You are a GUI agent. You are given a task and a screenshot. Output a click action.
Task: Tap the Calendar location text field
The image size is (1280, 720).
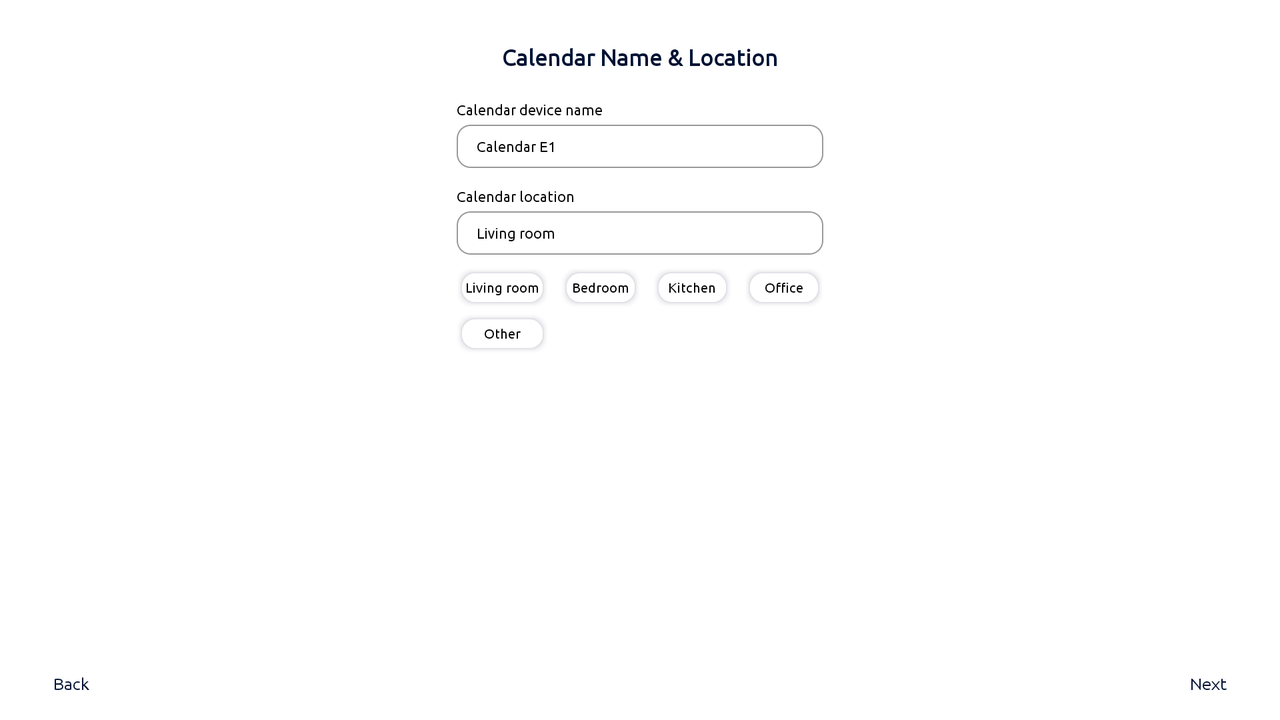640,233
